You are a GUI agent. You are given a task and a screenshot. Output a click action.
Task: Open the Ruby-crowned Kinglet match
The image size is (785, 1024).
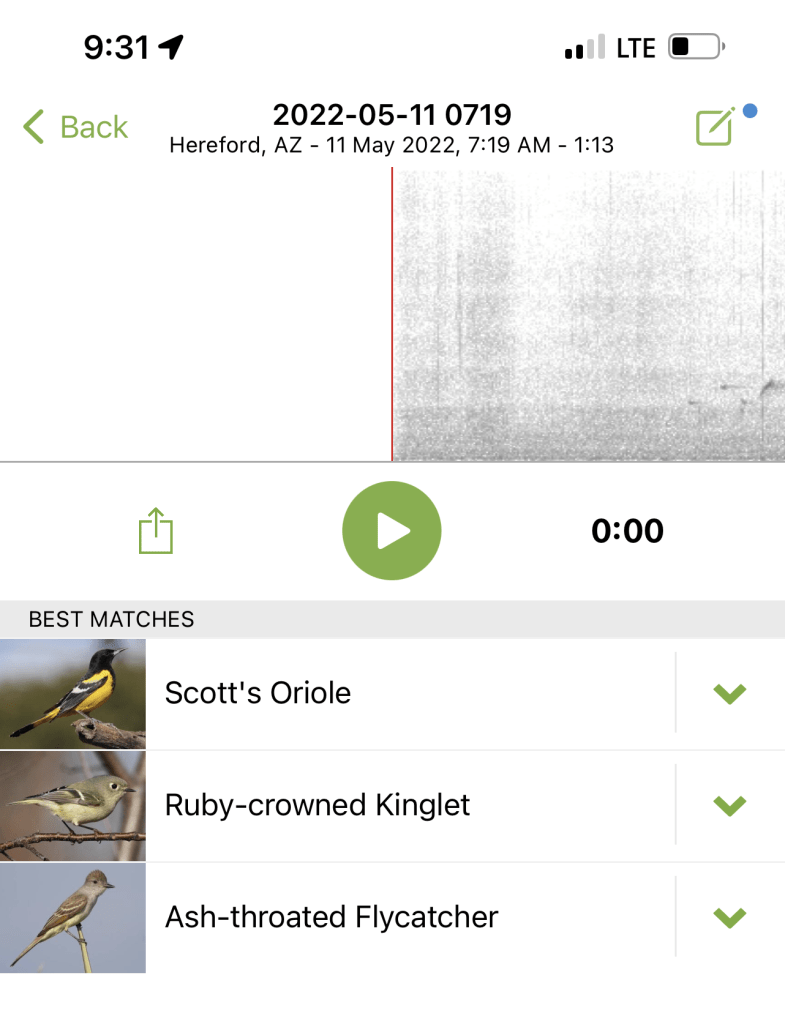[x=317, y=805]
